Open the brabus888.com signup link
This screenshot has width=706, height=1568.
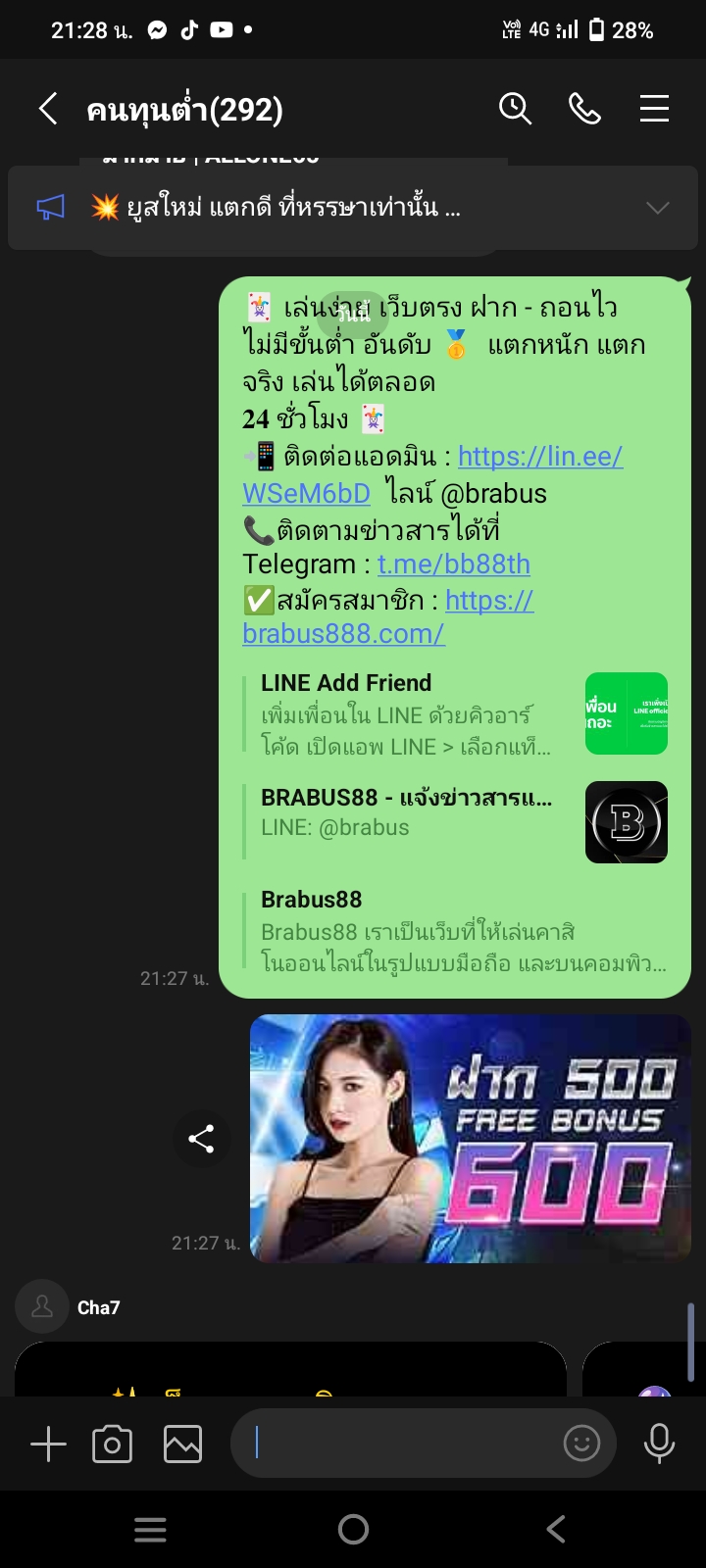[343, 633]
